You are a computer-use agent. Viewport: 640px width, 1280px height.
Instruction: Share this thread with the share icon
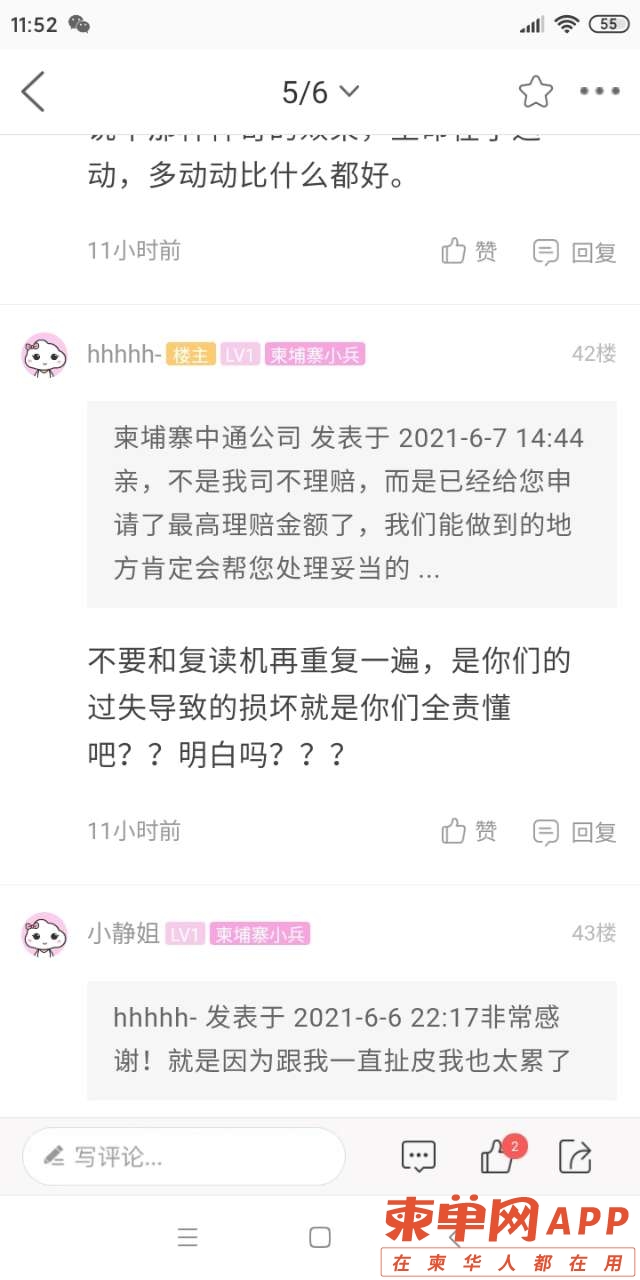[x=575, y=1157]
